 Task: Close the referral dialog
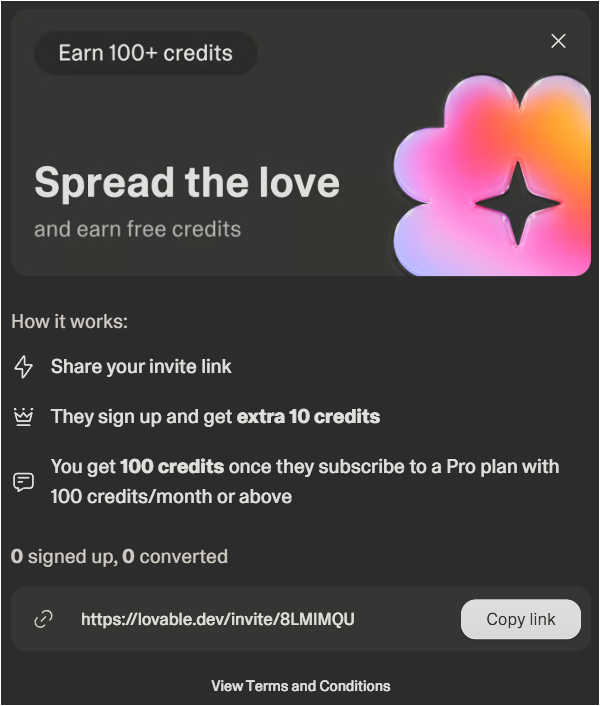point(558,41)
